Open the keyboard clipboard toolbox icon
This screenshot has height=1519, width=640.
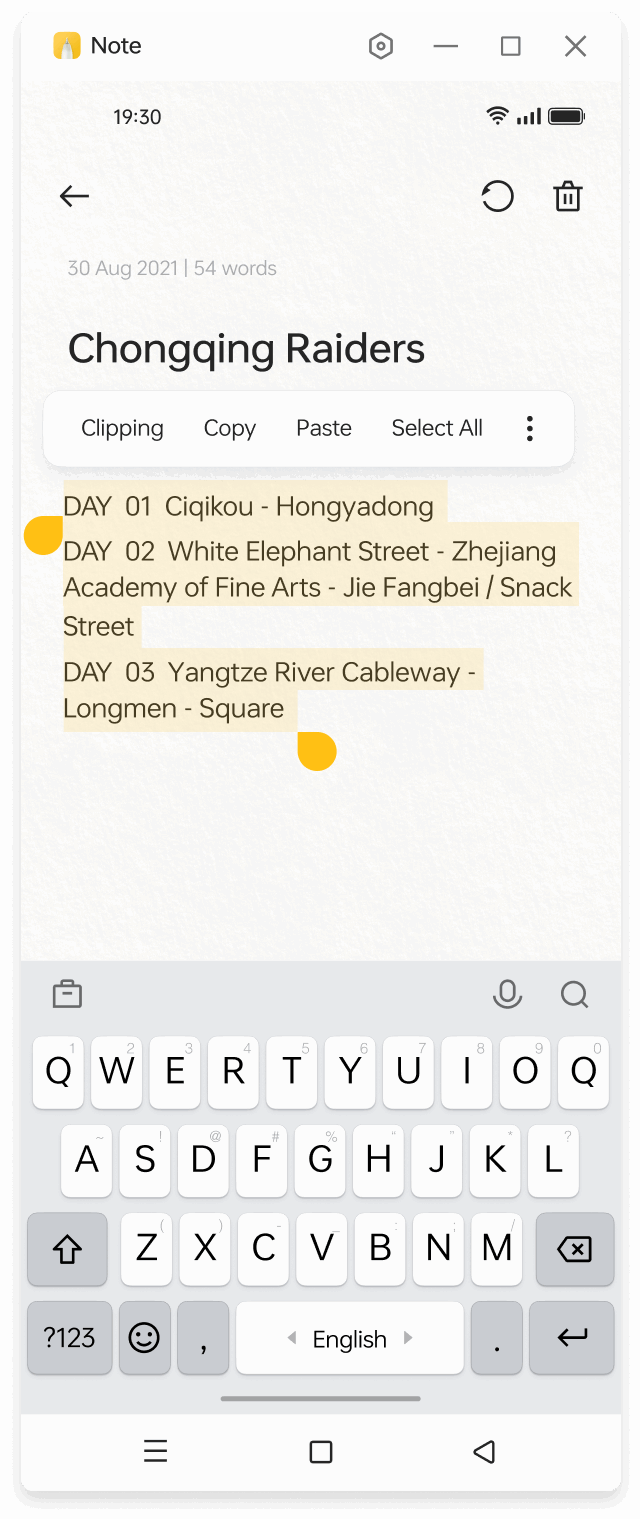(x=67, y=994)
